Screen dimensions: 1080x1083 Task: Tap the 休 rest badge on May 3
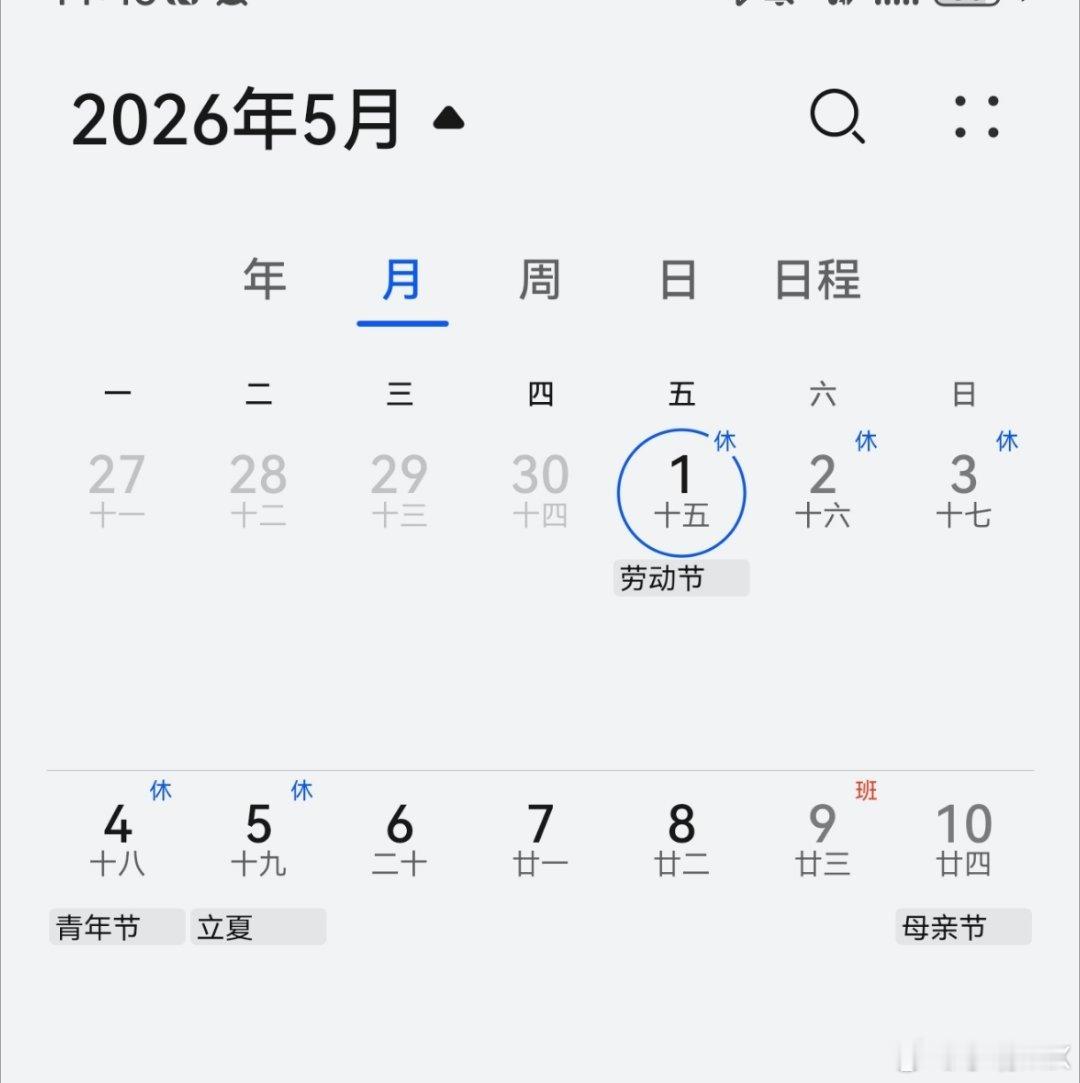pos(1007,440)
